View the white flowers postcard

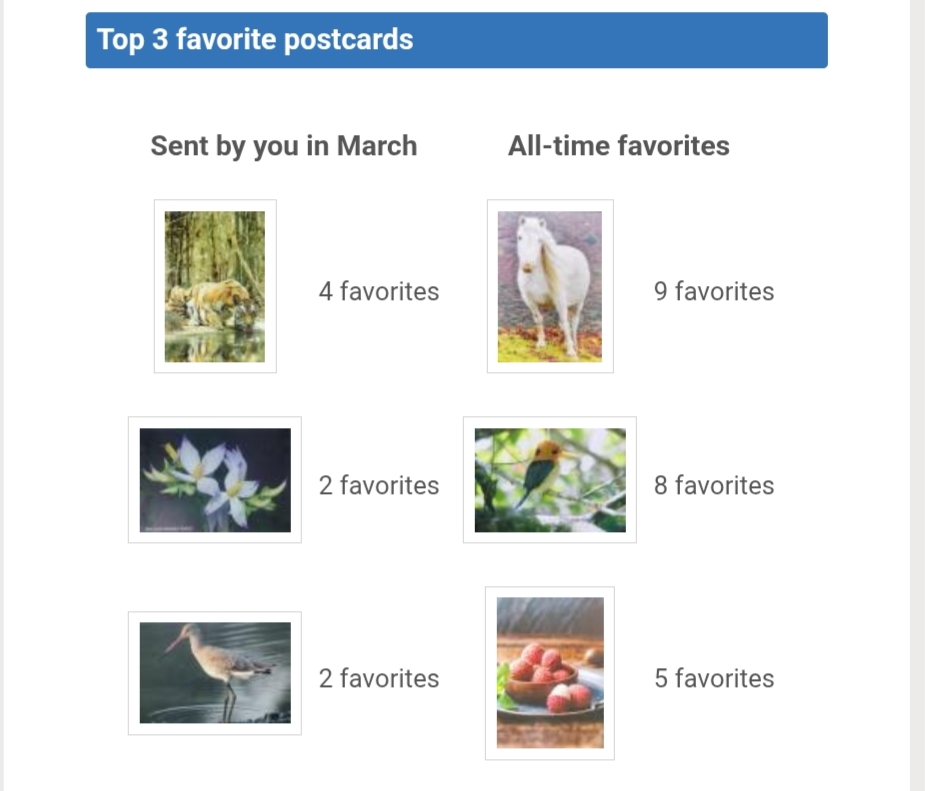pyautogui.click(x=215, y=480)
